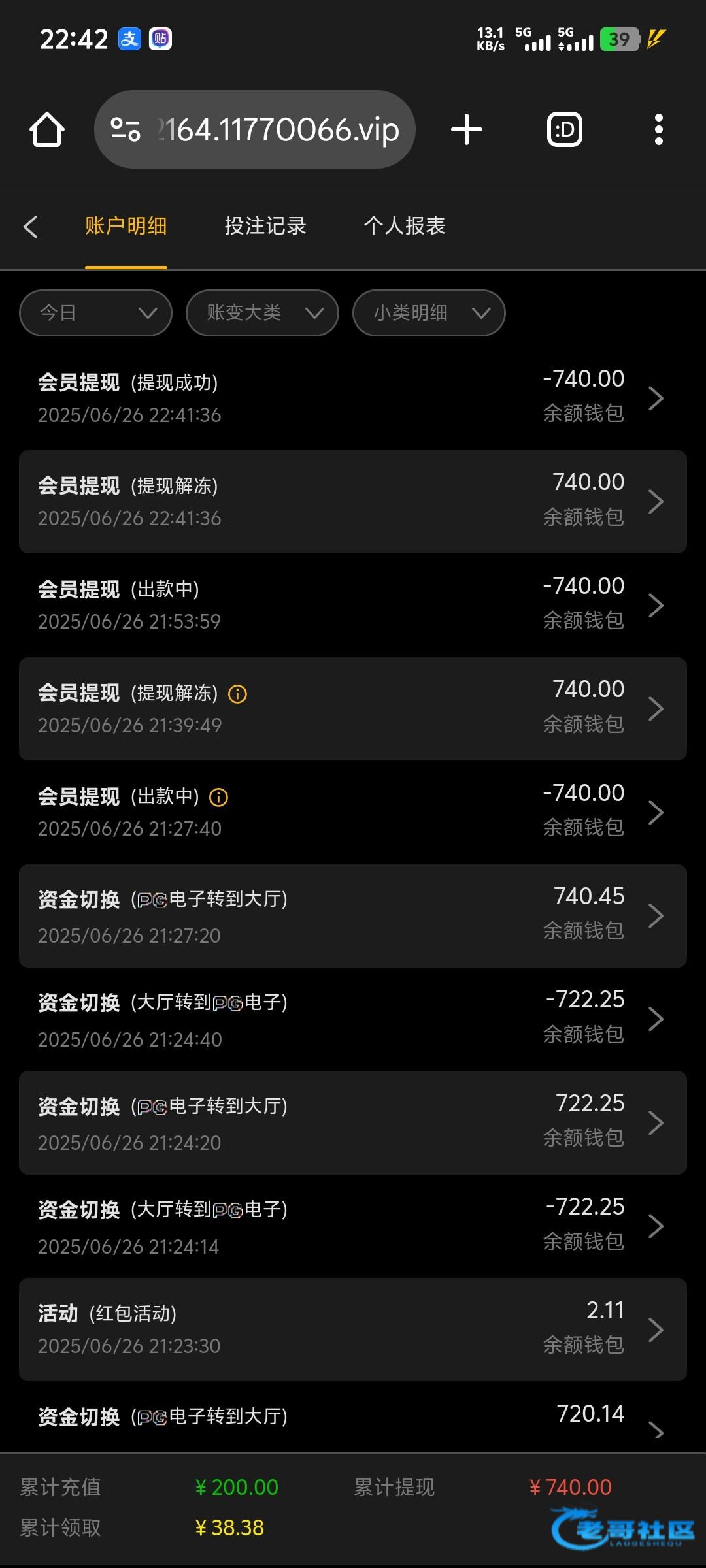Open the 出款中 record at 21:53:59
Image resolution: width=706 pixels, height=1568 pixels.
click(x=353, y=605)
